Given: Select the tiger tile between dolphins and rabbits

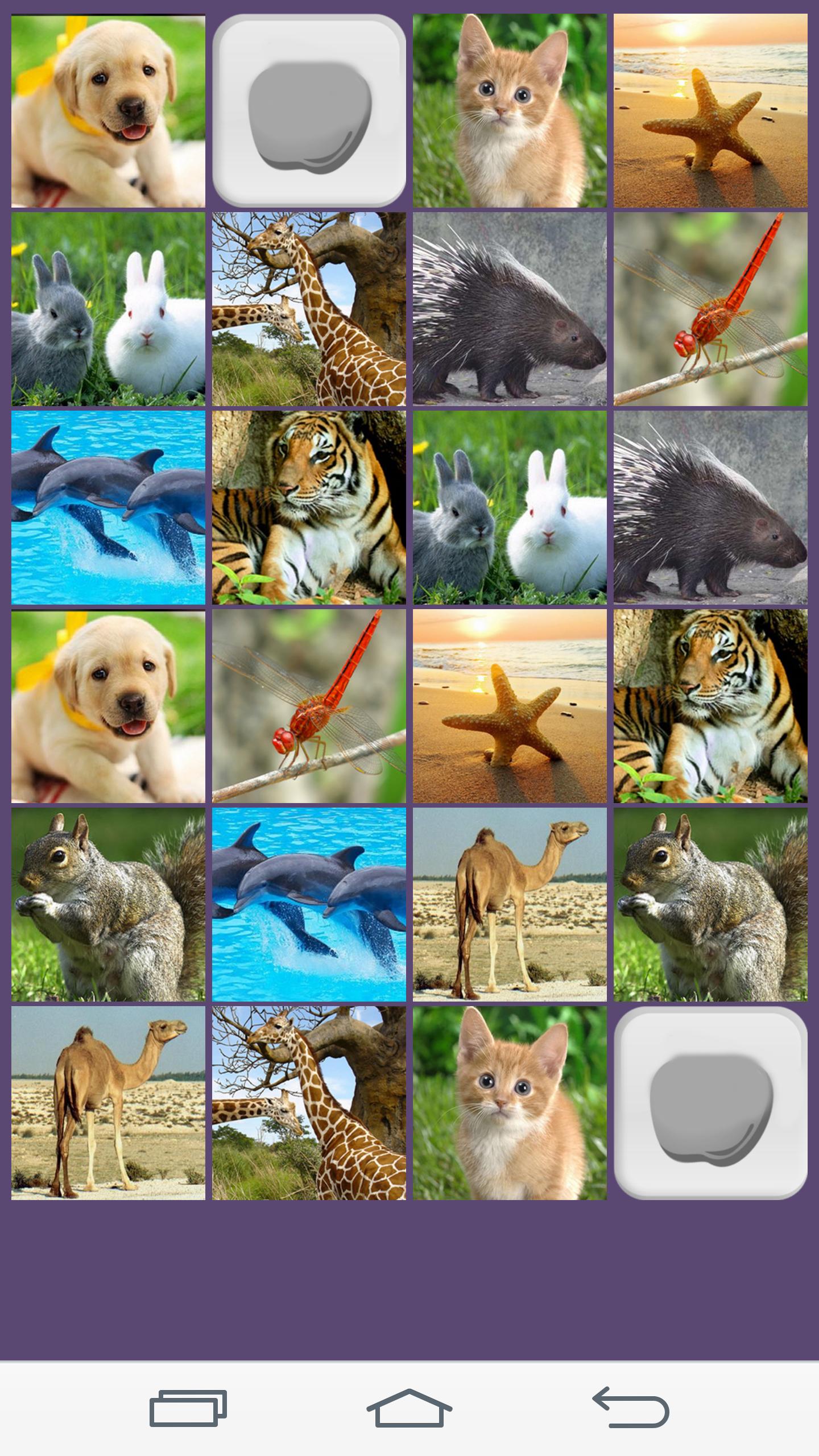Looking at the screenshot, I should tap(309, 507).
